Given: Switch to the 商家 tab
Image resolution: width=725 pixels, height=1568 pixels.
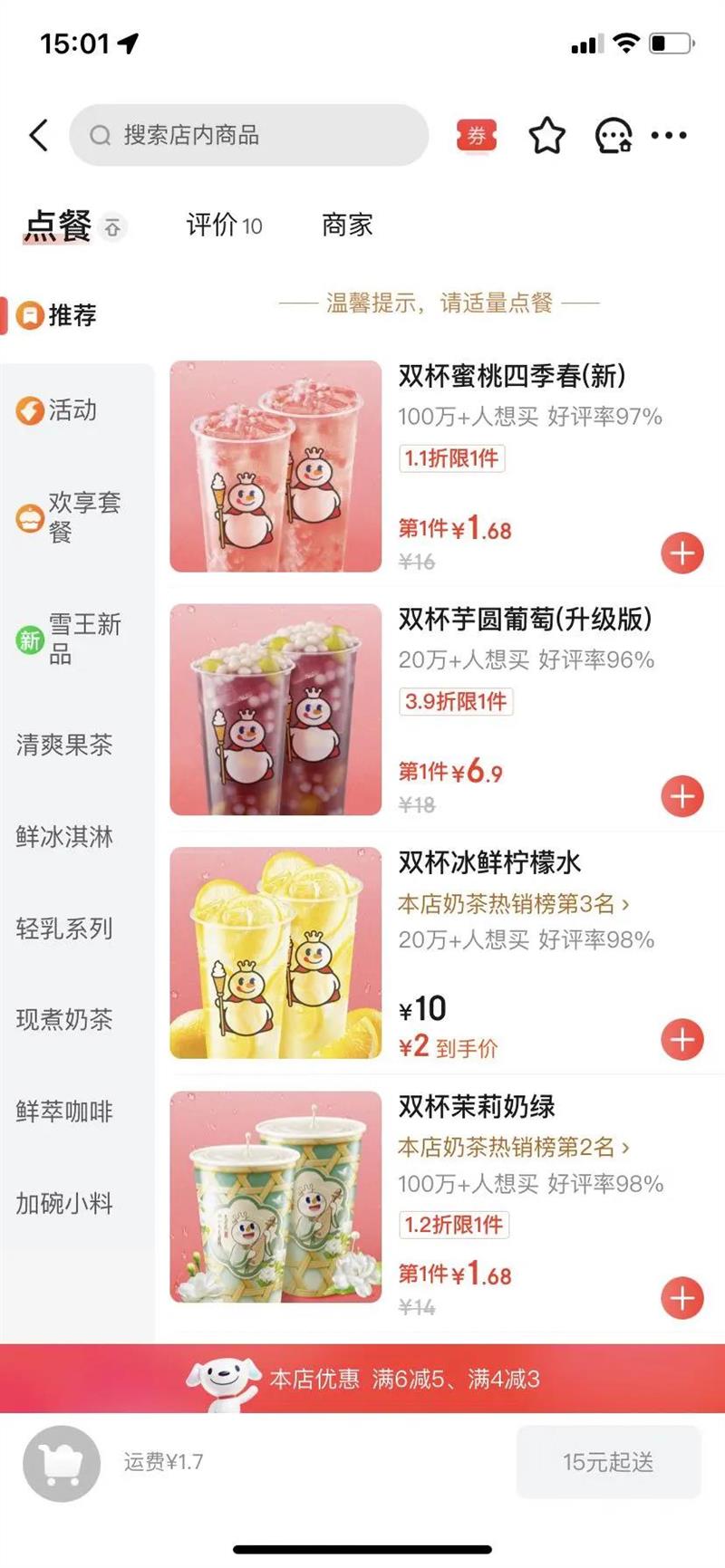Looking at the screenshot, I should [347, 225].
